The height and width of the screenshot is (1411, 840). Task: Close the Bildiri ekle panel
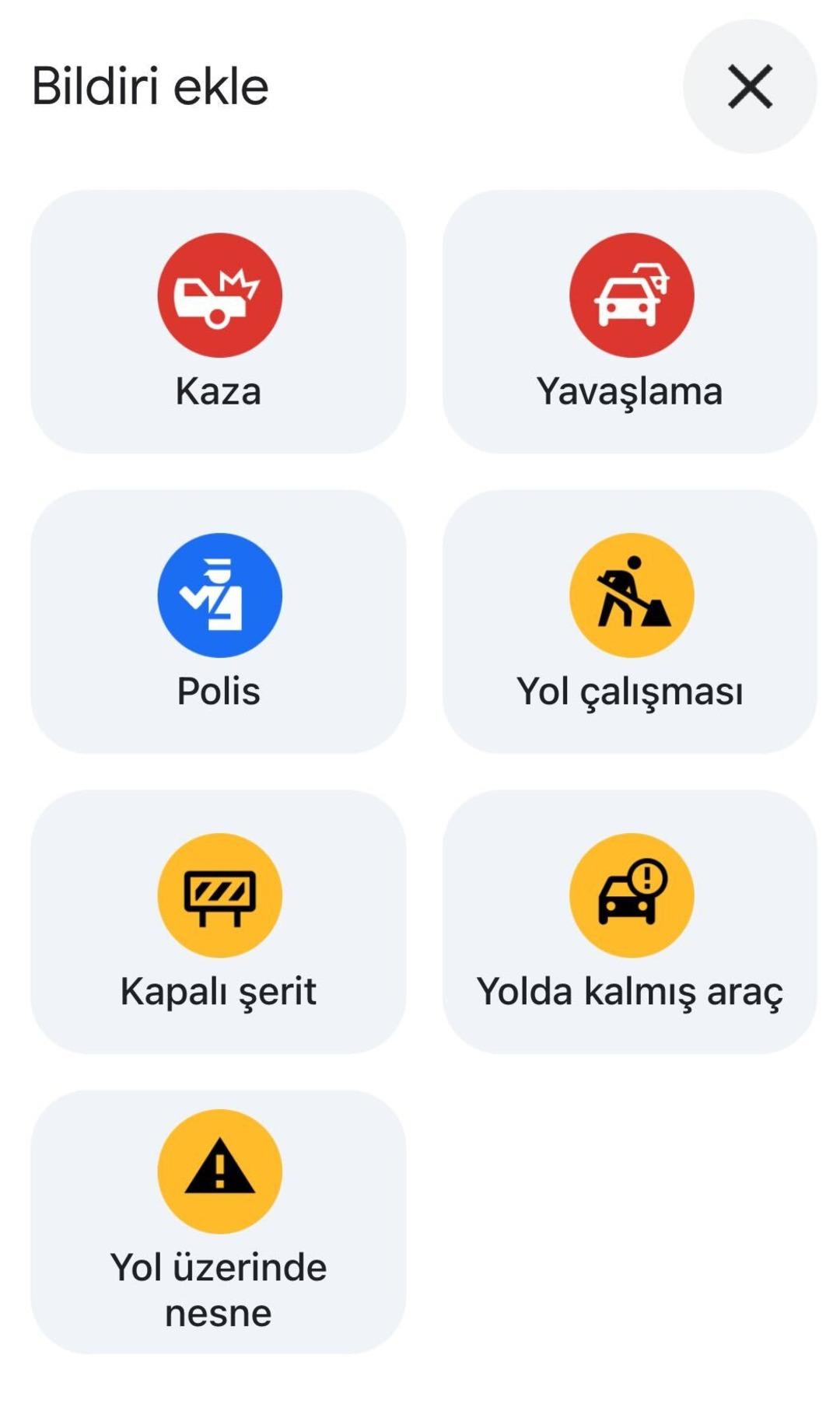point(749,86)
